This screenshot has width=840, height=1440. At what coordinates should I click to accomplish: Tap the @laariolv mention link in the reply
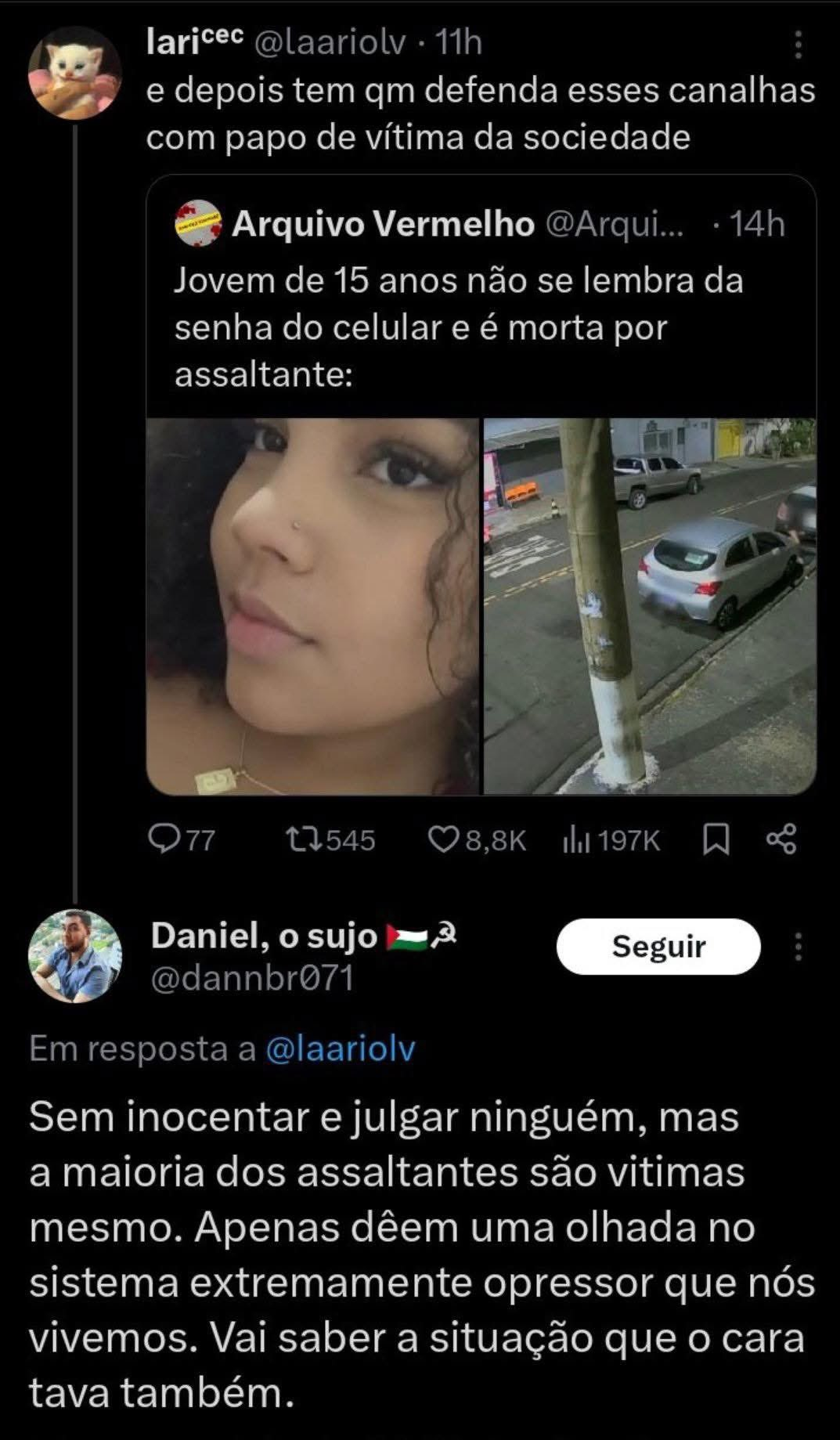coord(341,1049)
